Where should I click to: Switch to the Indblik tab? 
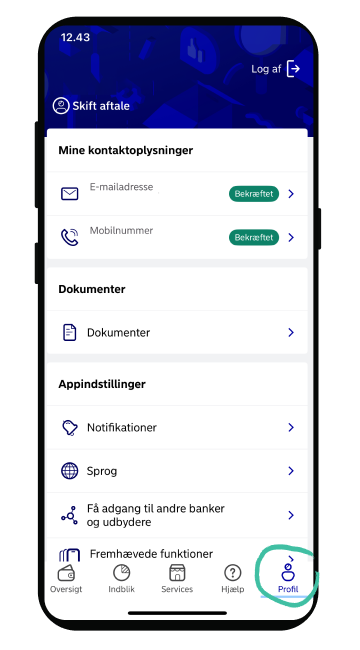[x=122, y=579]
